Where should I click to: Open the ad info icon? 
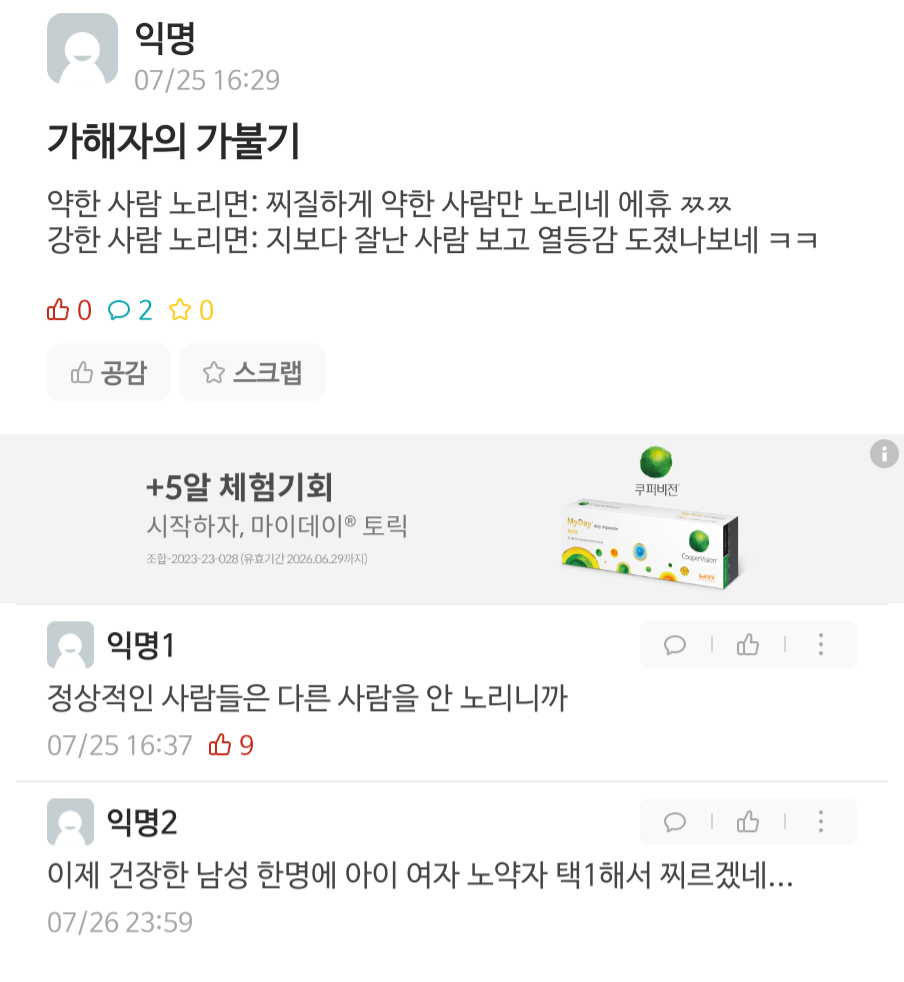884,454
